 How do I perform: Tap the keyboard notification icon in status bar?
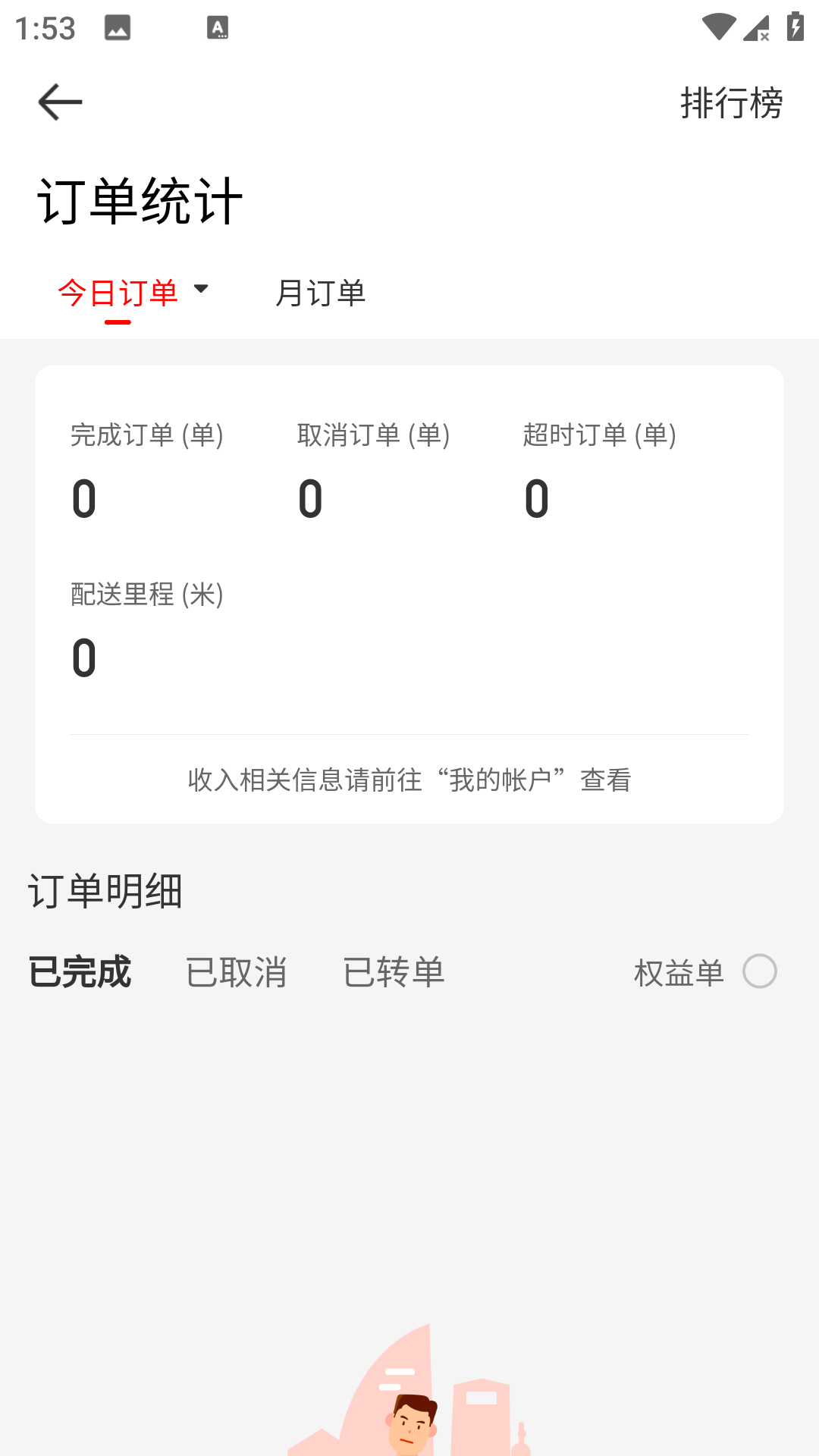point(218,28)
